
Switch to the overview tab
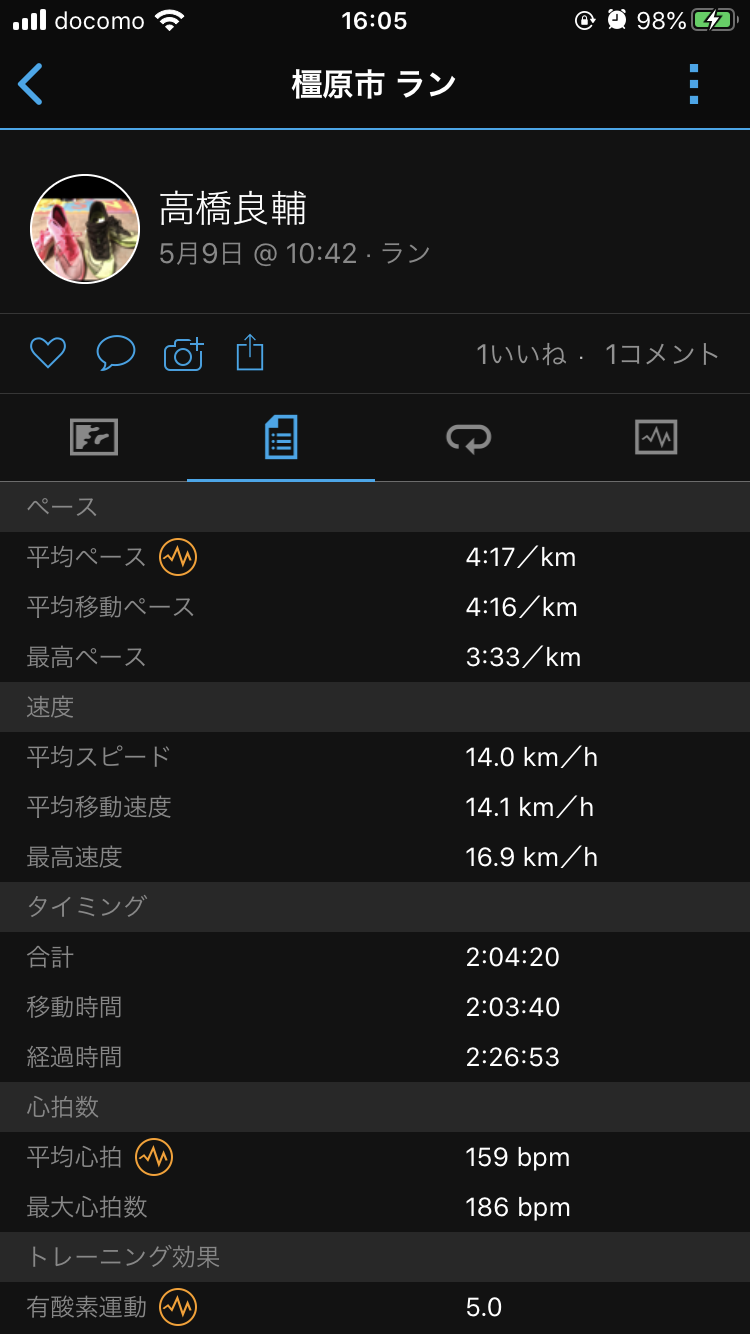coord(94,438)
